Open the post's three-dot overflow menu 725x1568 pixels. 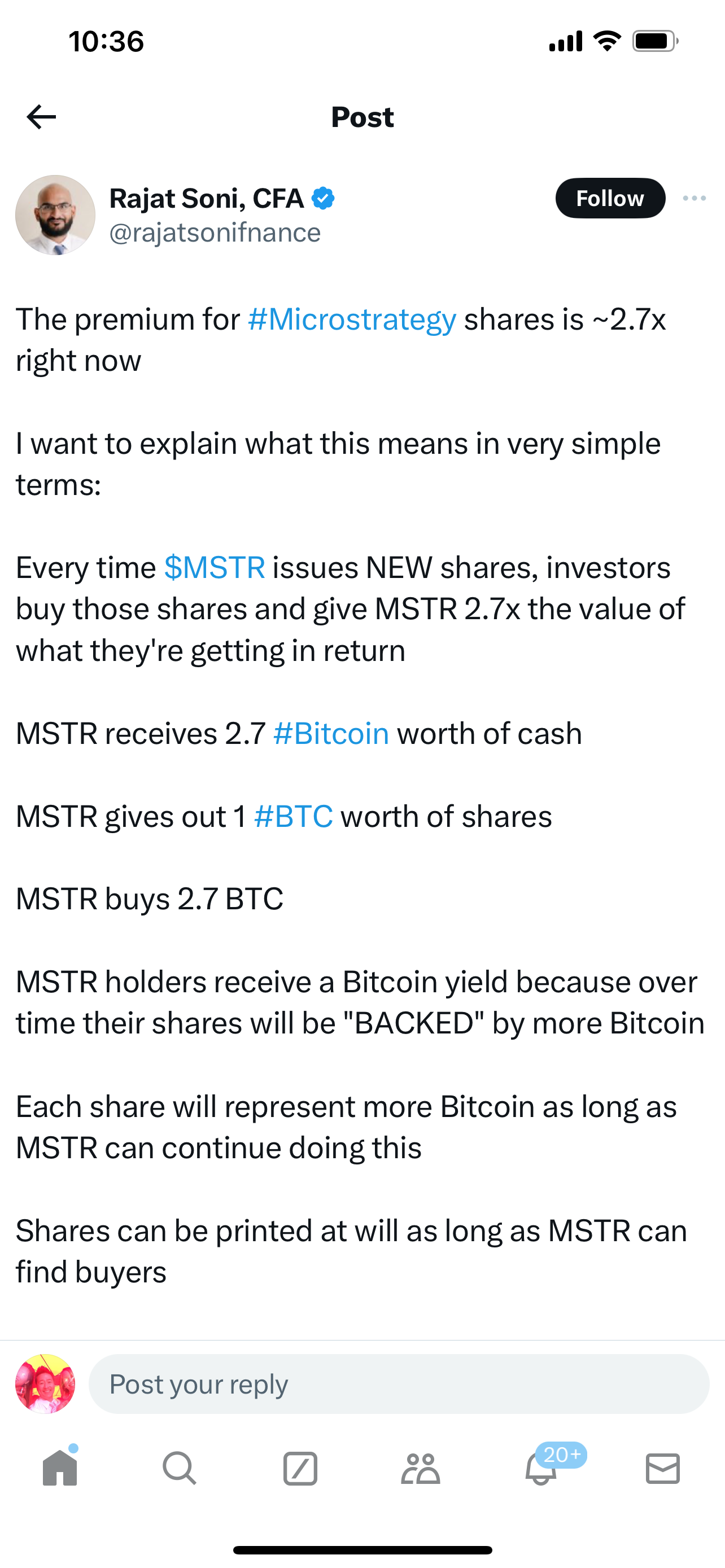point(694,199)
